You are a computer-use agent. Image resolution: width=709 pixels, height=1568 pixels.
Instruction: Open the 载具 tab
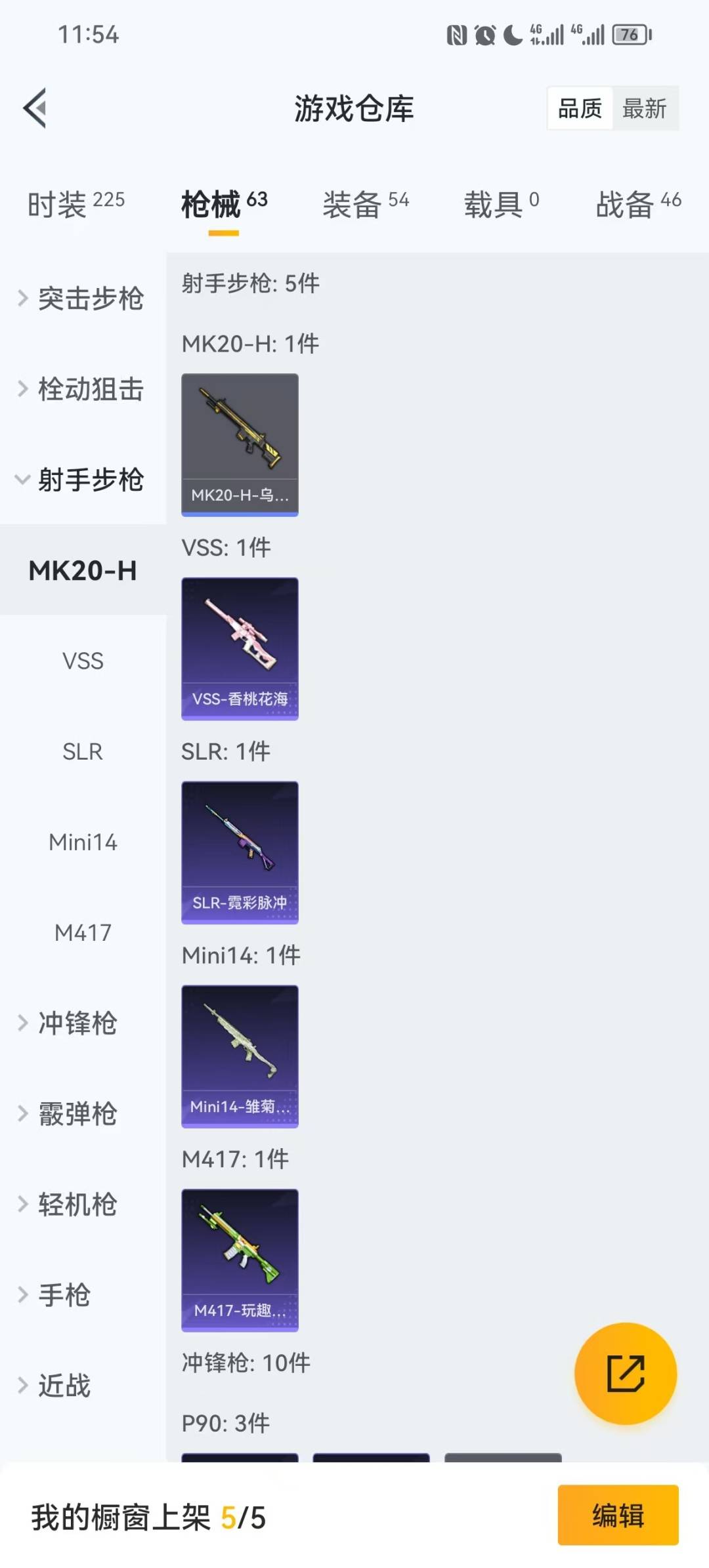(502, 204)
